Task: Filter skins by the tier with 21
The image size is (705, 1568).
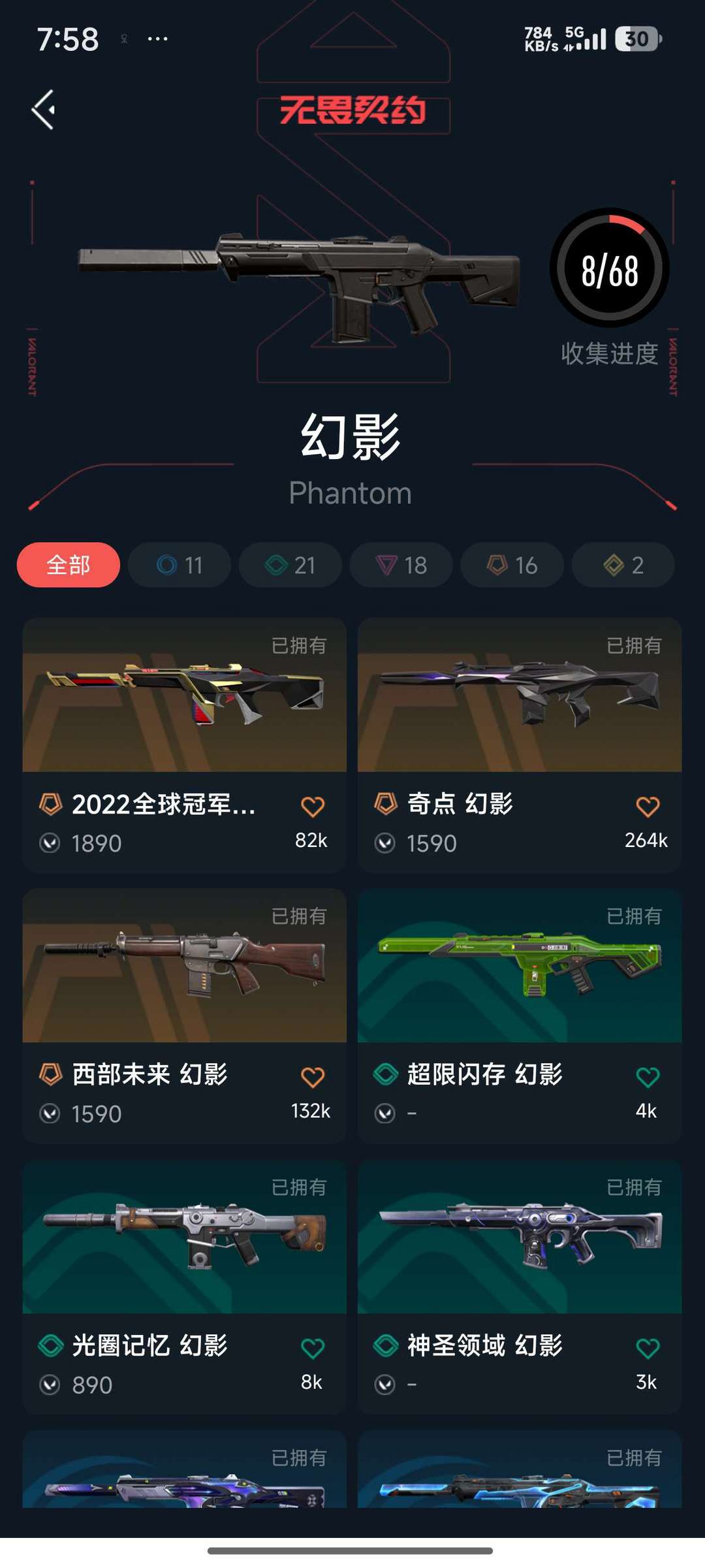Action: [290, 565]
